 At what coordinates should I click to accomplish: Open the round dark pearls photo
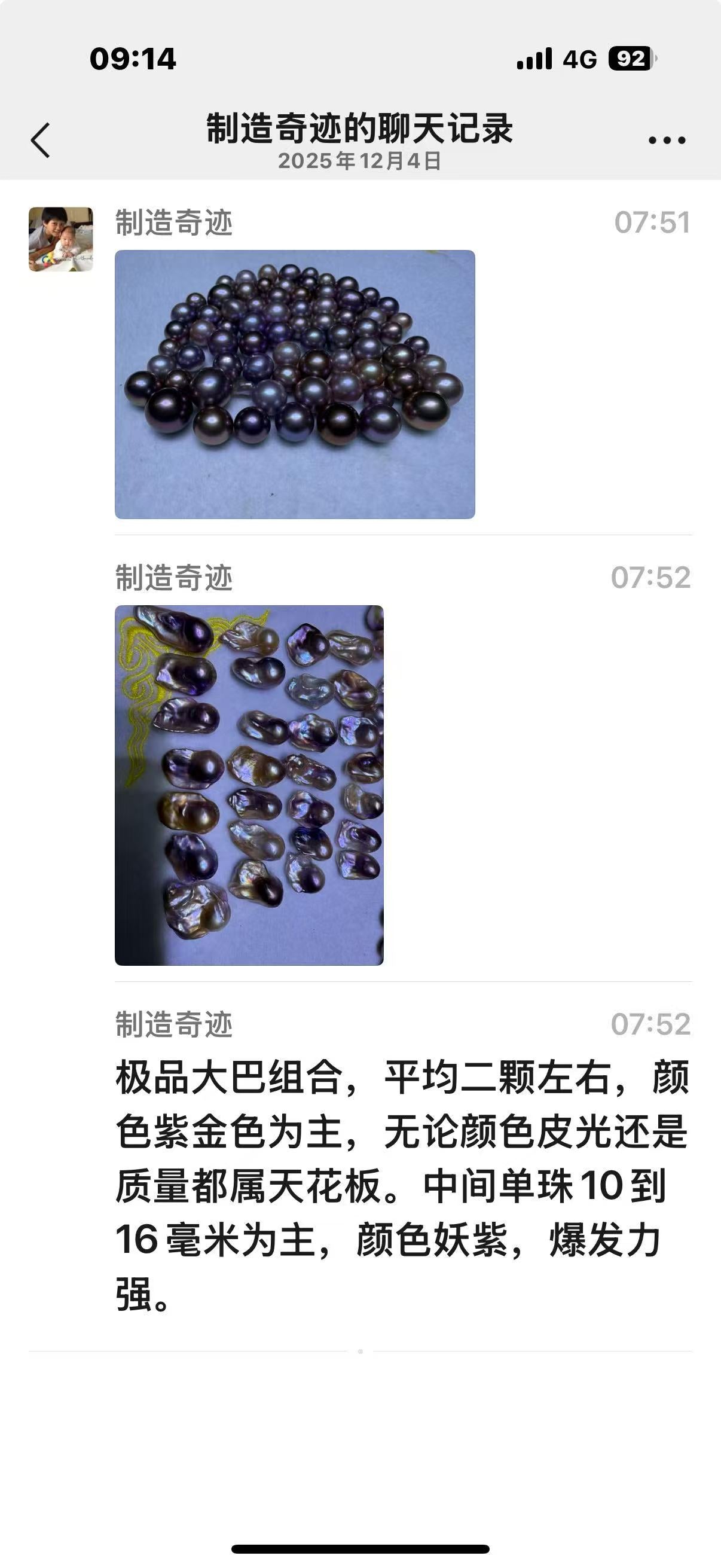[x=295, y=384]
